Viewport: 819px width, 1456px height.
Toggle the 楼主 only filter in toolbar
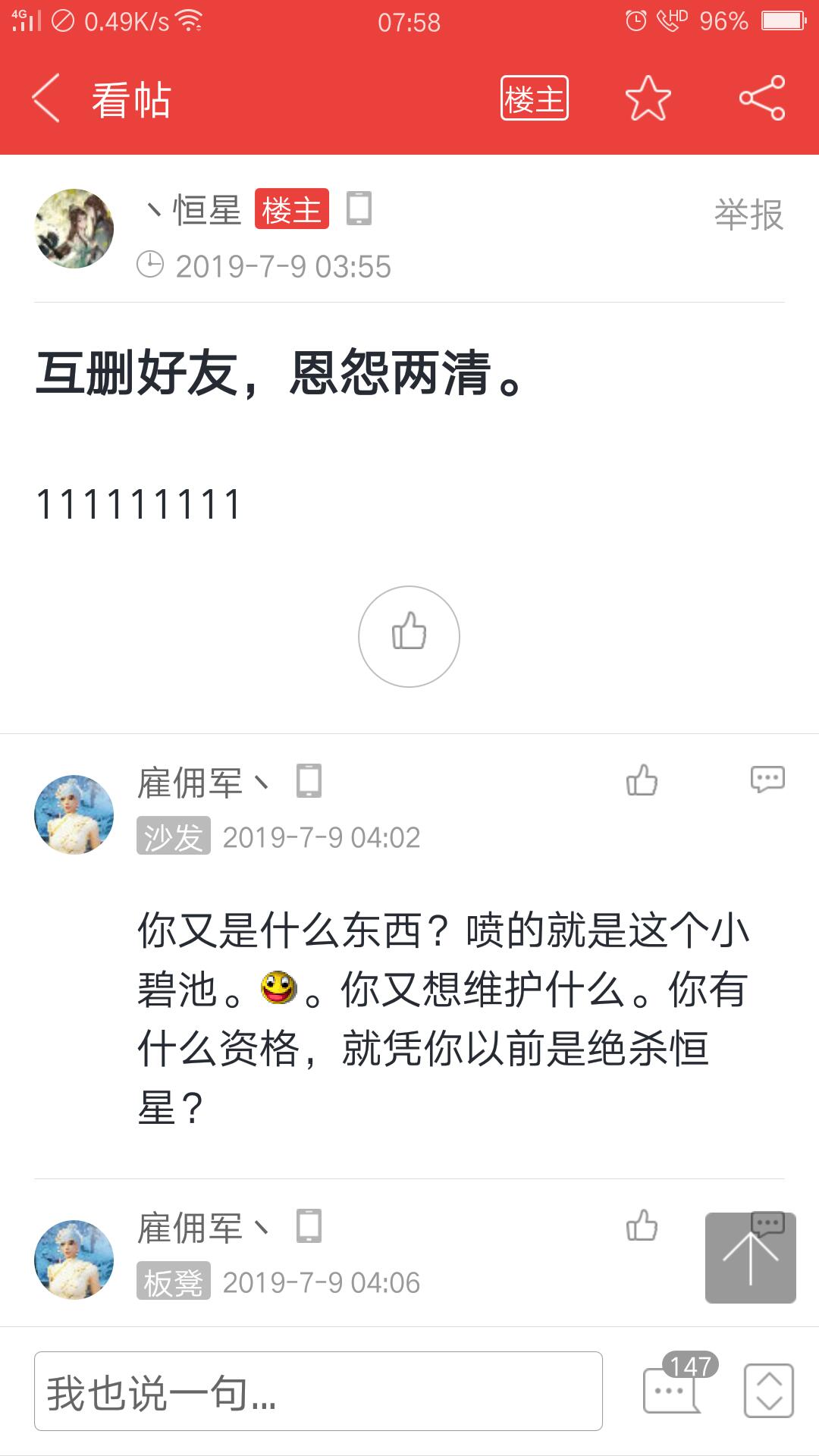click(x=534, y=99)
